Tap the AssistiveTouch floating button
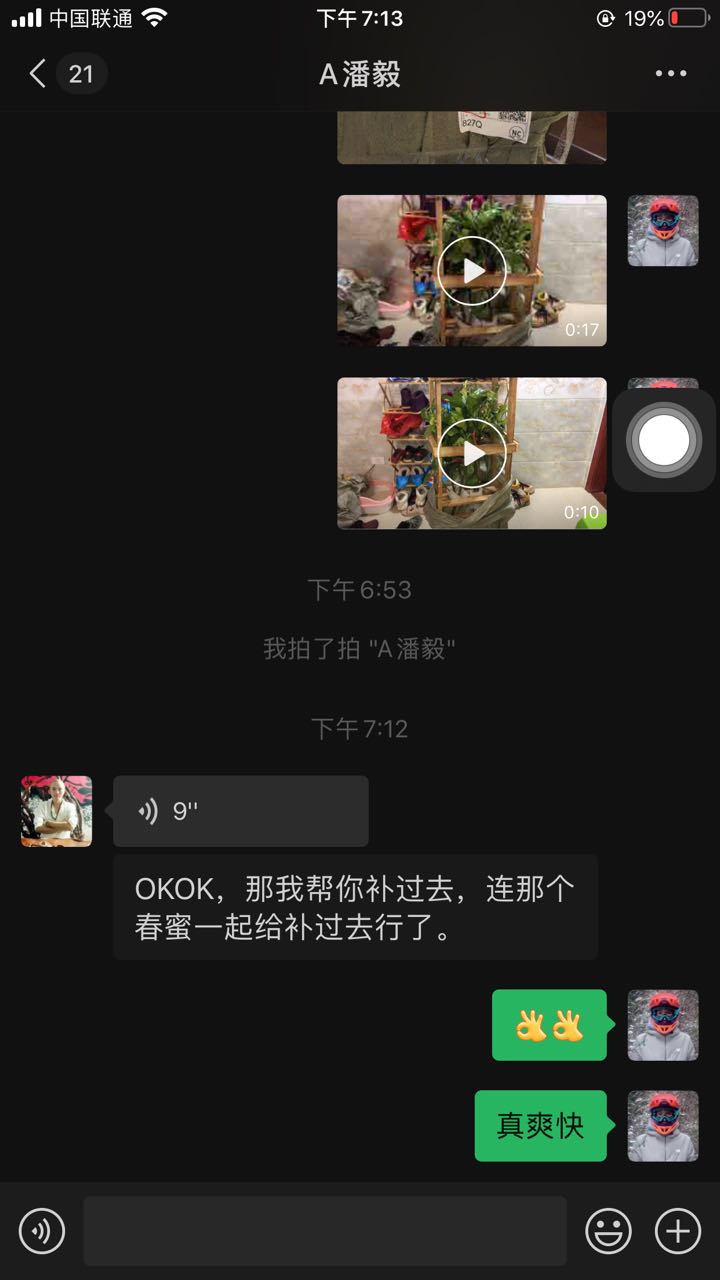The height and width of the screenshot is (1280, 720). tap(664, 440)
